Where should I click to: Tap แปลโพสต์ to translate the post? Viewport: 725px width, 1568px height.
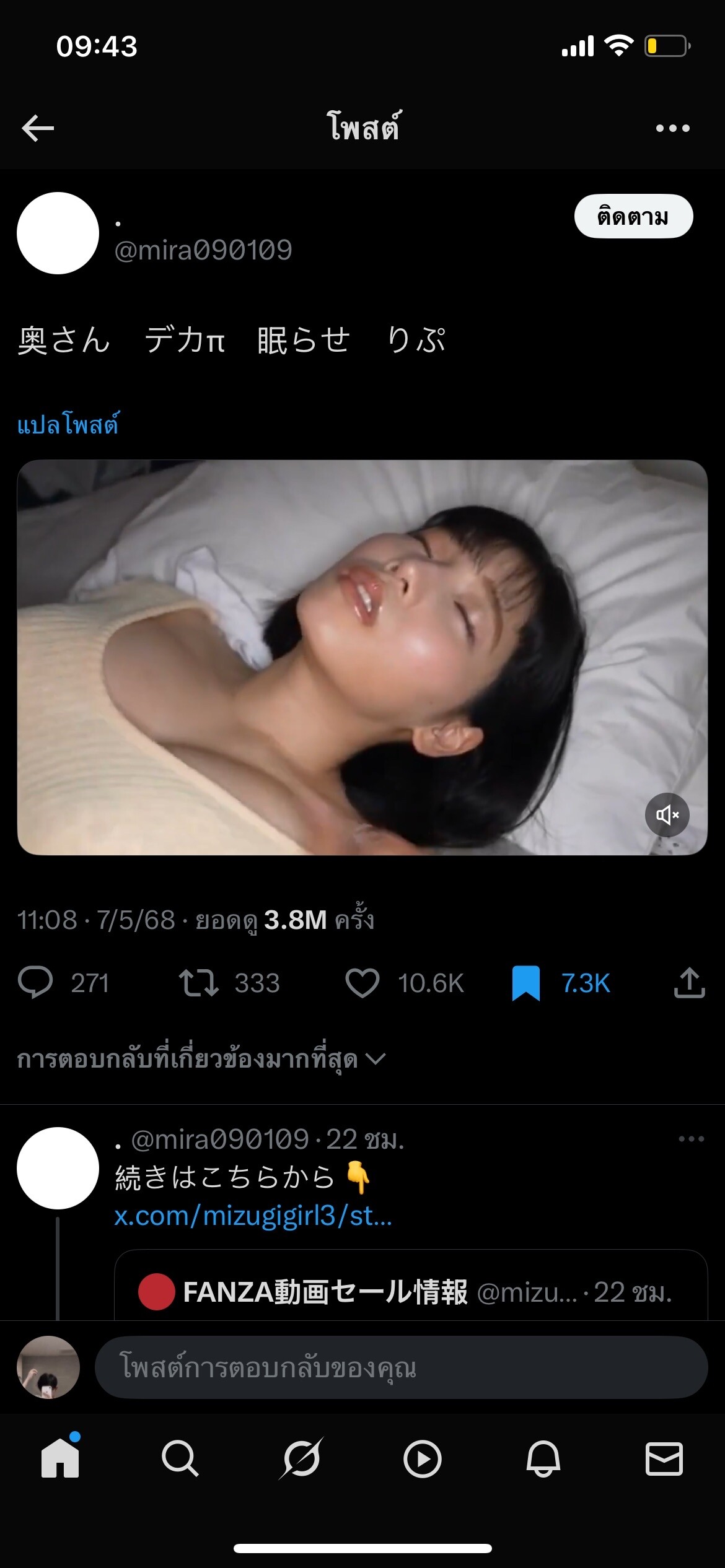68,425
